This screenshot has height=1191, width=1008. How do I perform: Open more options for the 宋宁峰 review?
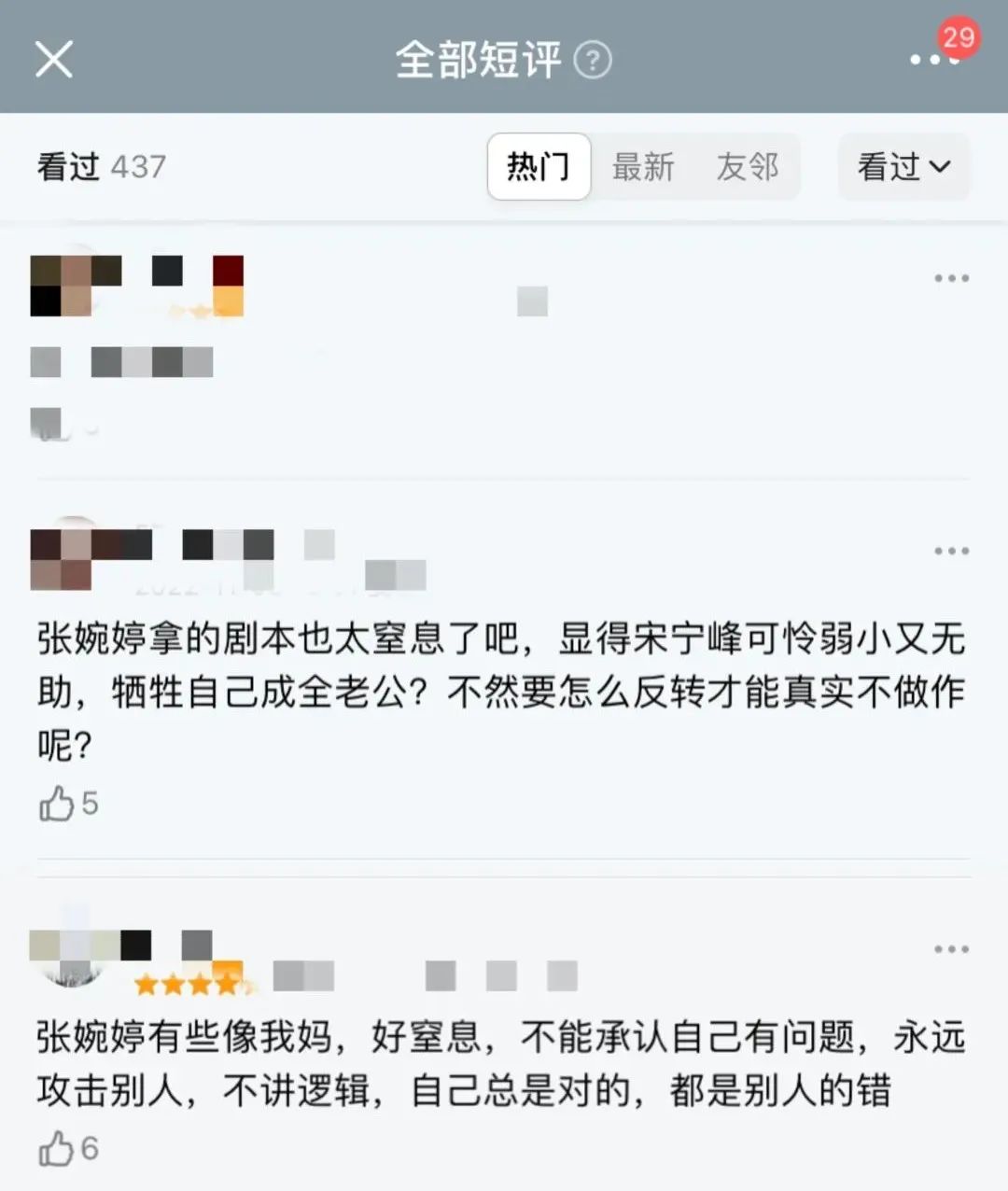951,552
